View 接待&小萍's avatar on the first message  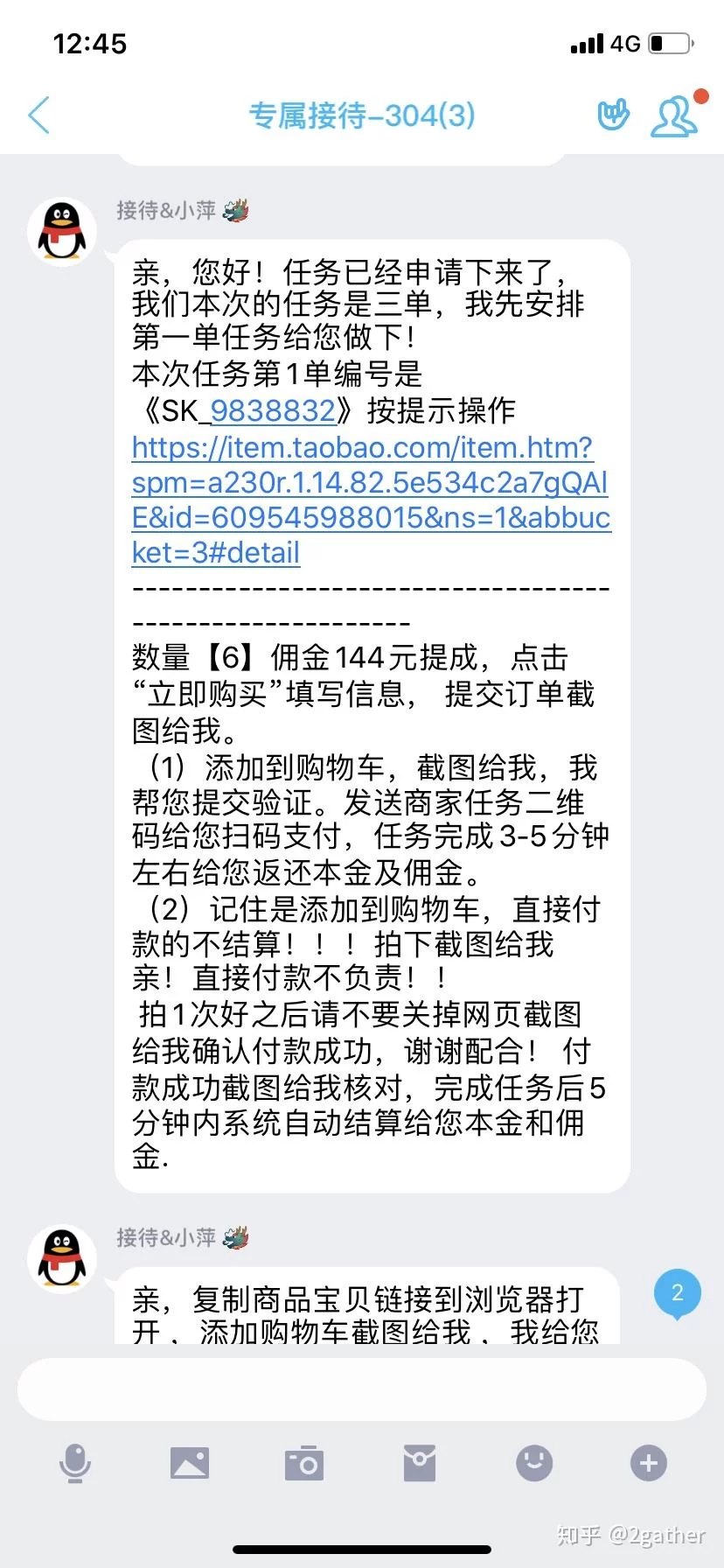62,233
